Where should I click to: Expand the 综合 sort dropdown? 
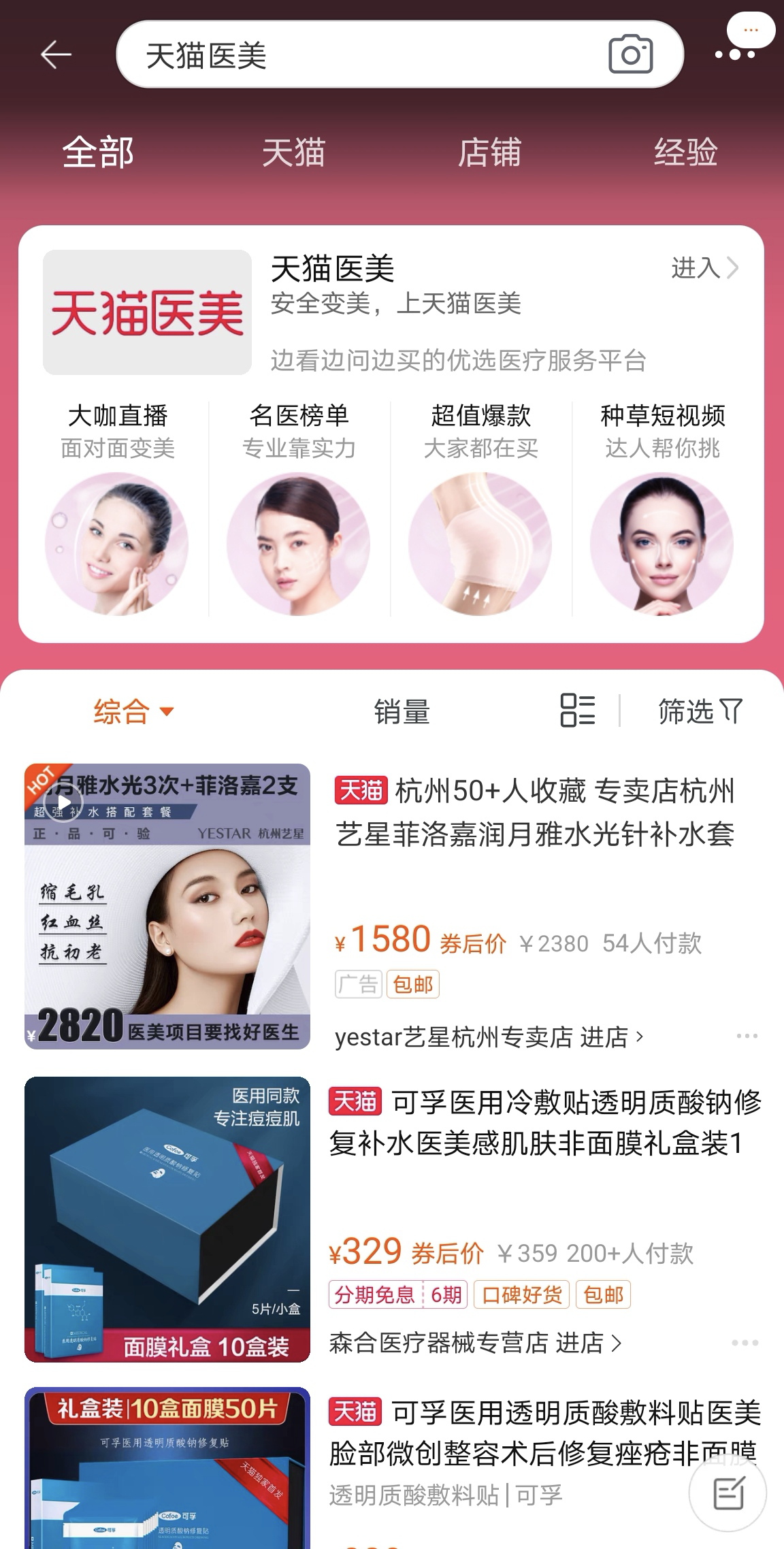pyautogui.click(x=133, y=712)
